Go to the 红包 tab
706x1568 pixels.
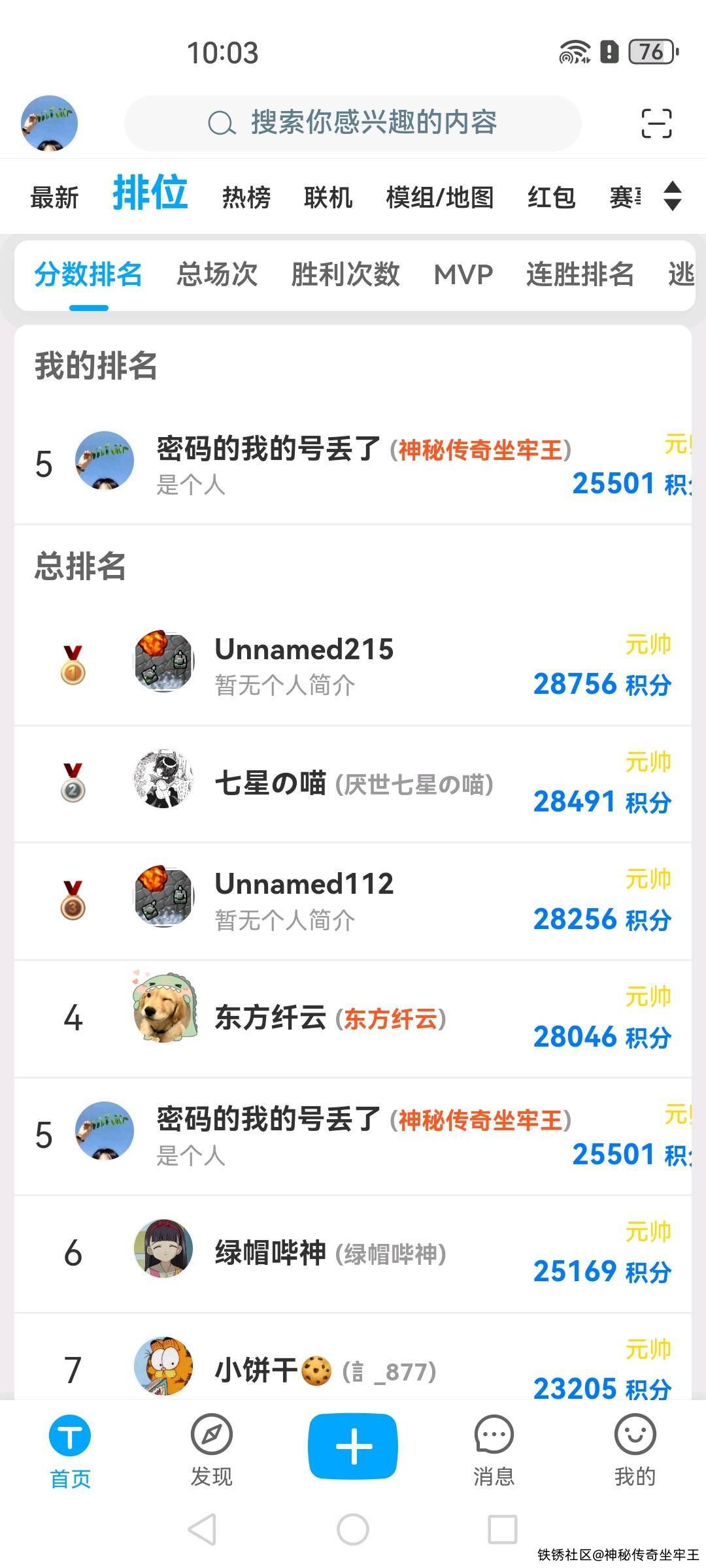pyautogui.click(x=551, y=197)
